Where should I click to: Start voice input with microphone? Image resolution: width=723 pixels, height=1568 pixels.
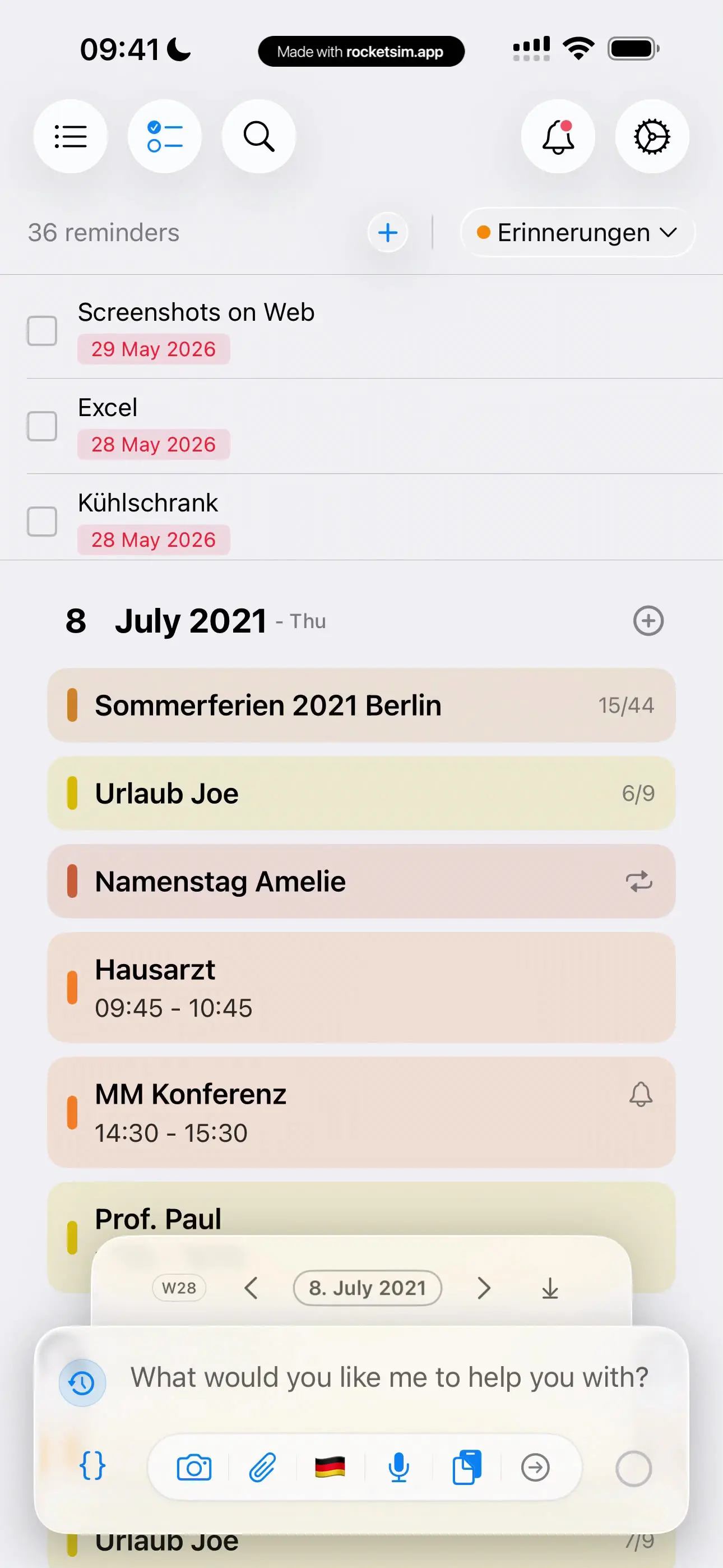tap(398, 1468)
